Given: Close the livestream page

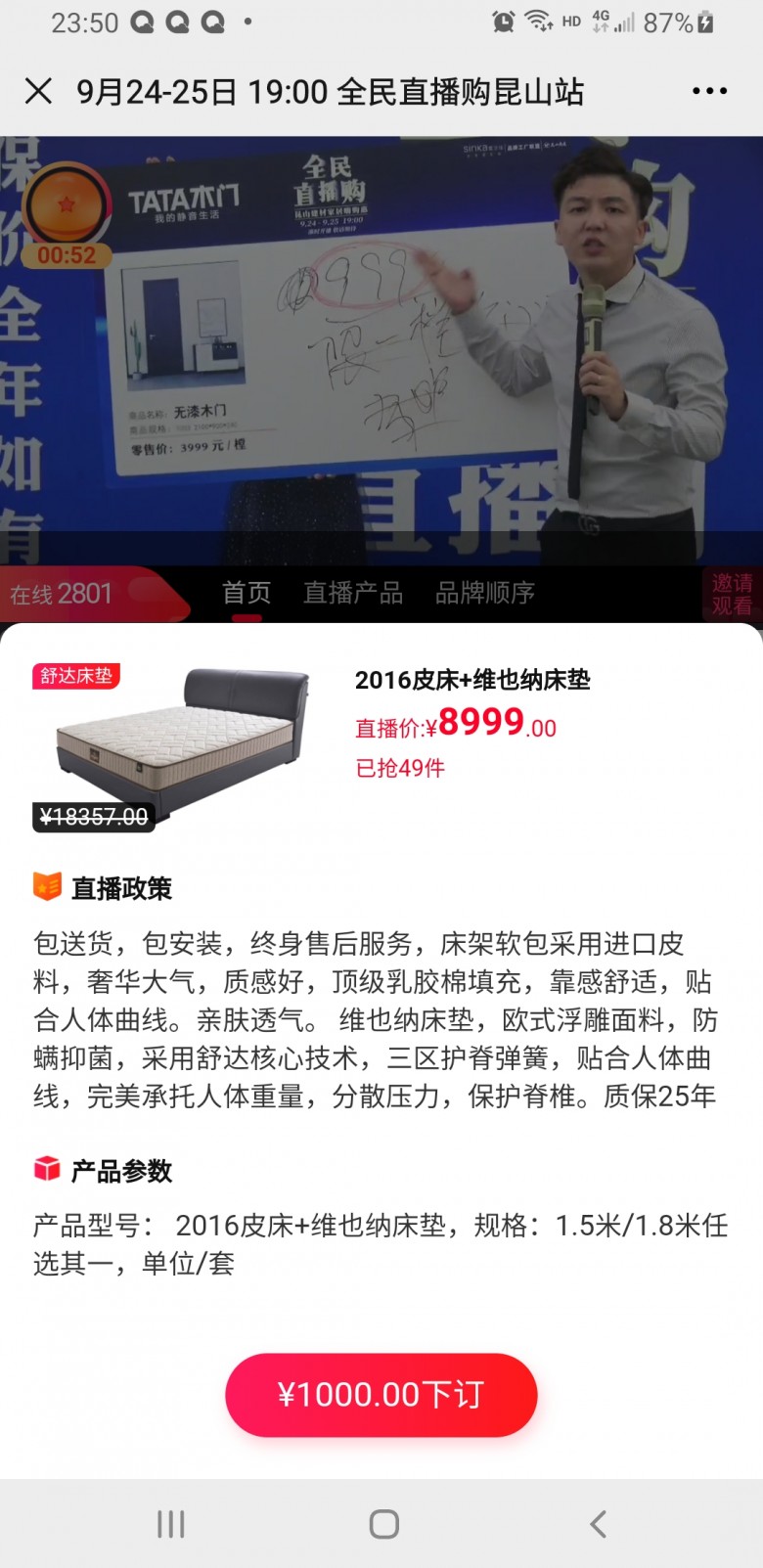Looking at the screenshot, I should 38,92.
